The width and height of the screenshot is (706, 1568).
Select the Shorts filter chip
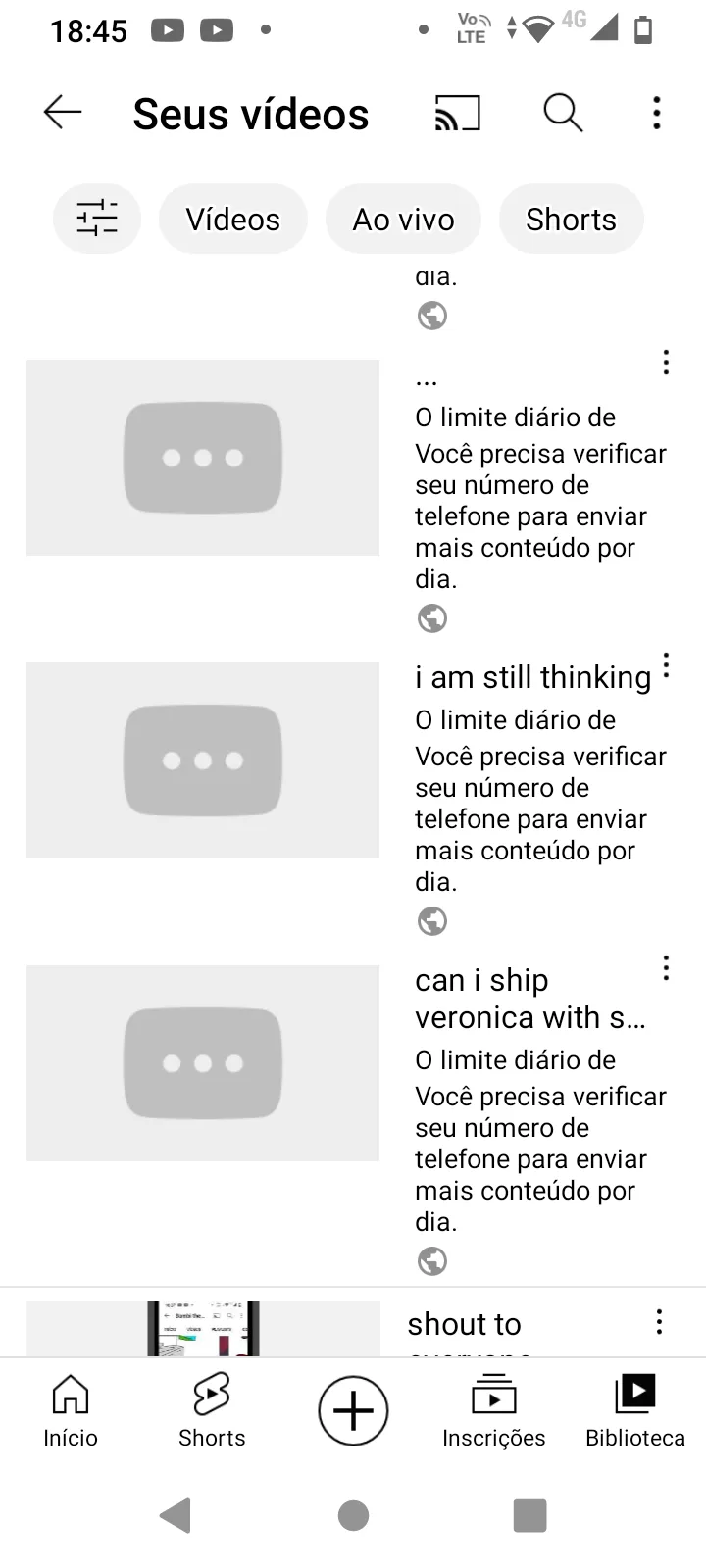tap(571, 218)
